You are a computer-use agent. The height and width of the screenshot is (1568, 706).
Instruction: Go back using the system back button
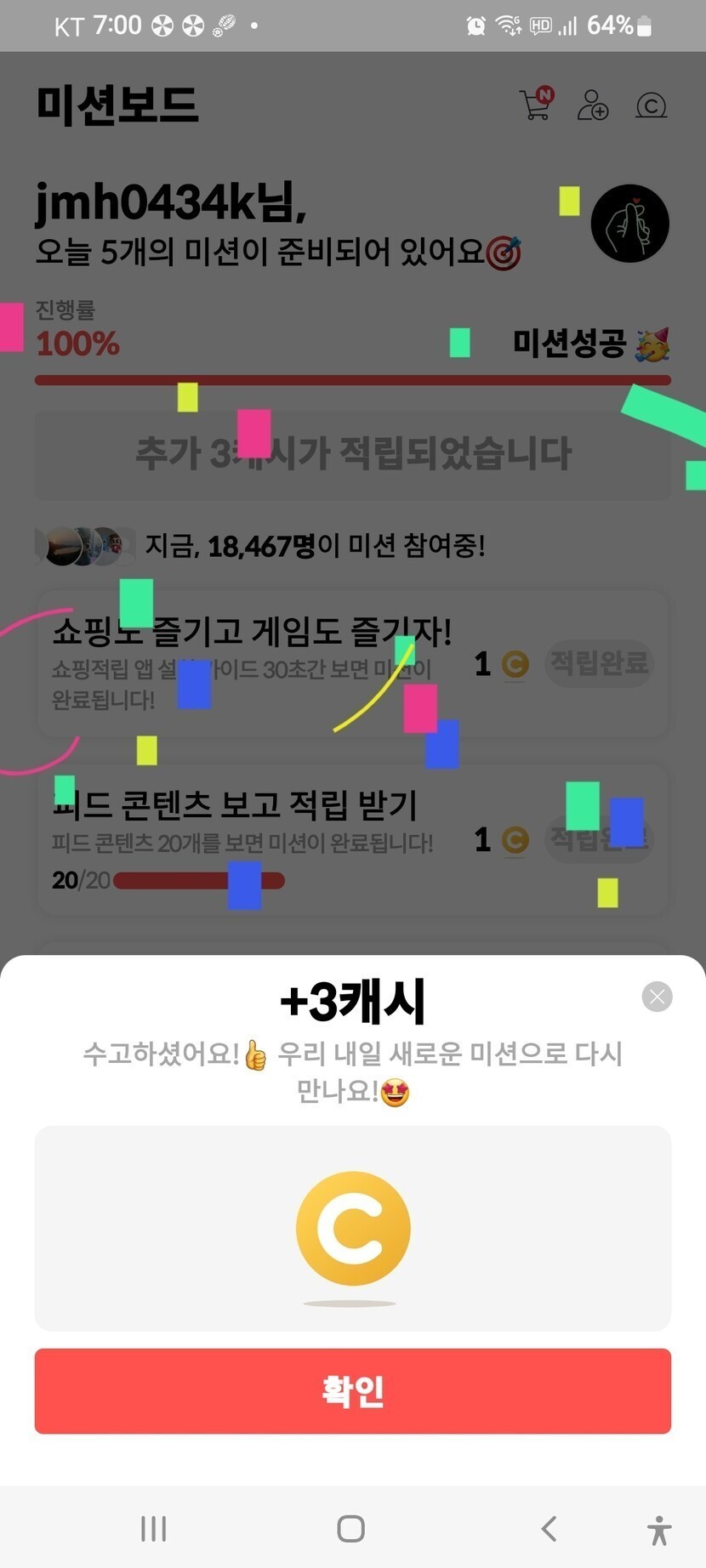pyautogui.click(x=549, y=1528)
